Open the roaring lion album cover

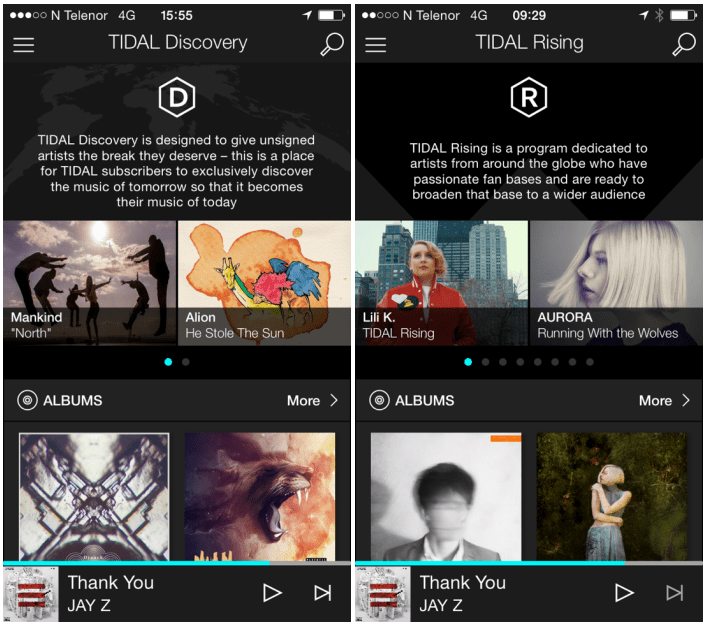(259, 496)
